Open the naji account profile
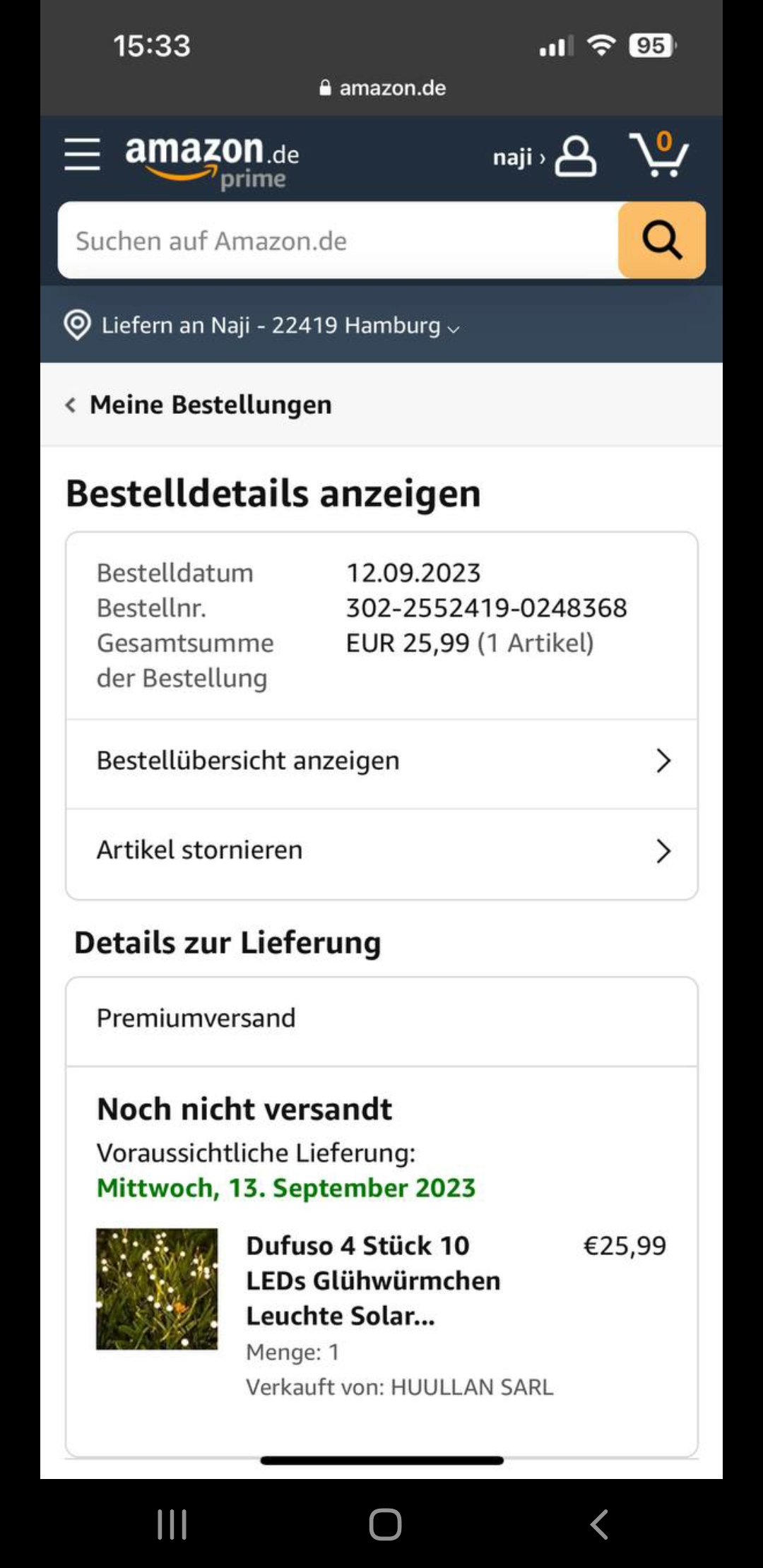The height and width of the screenshot is (1568, 763). [x=544, y=157]
